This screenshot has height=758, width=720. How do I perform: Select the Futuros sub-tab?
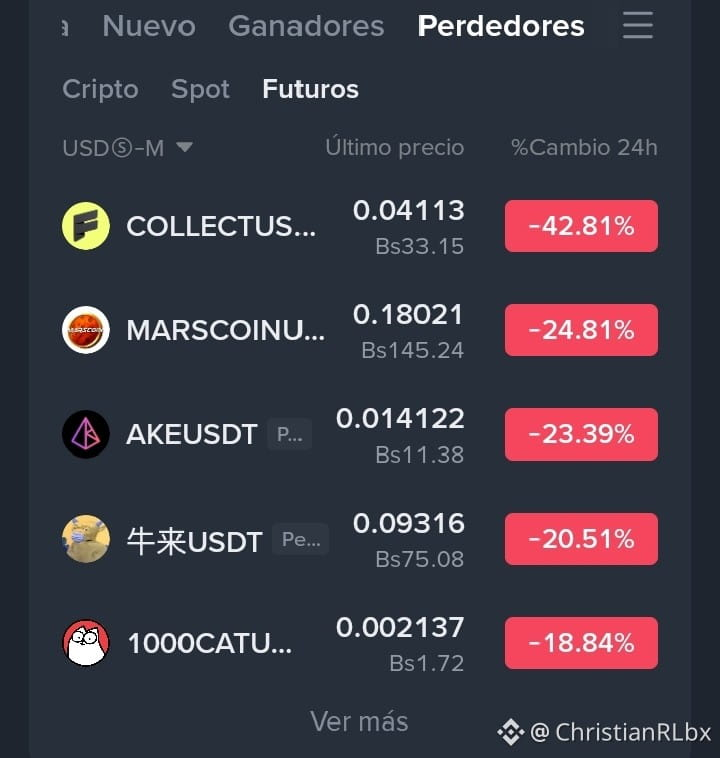click(310, 89)
